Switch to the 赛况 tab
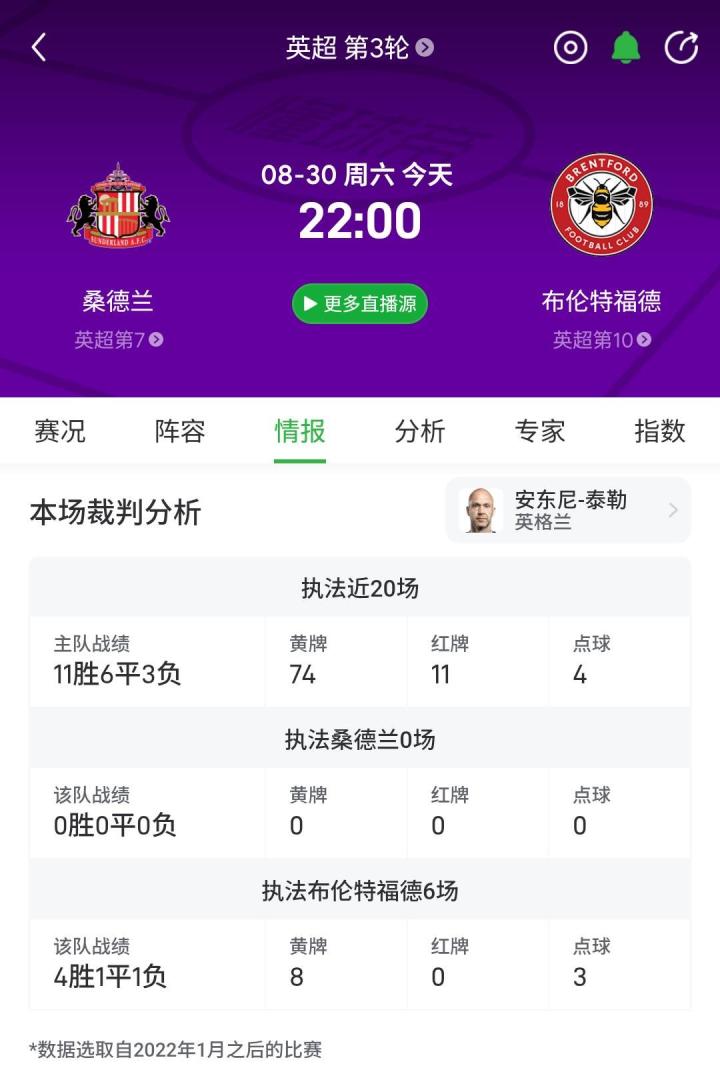The image size is (720, 1086). point(60,431)
